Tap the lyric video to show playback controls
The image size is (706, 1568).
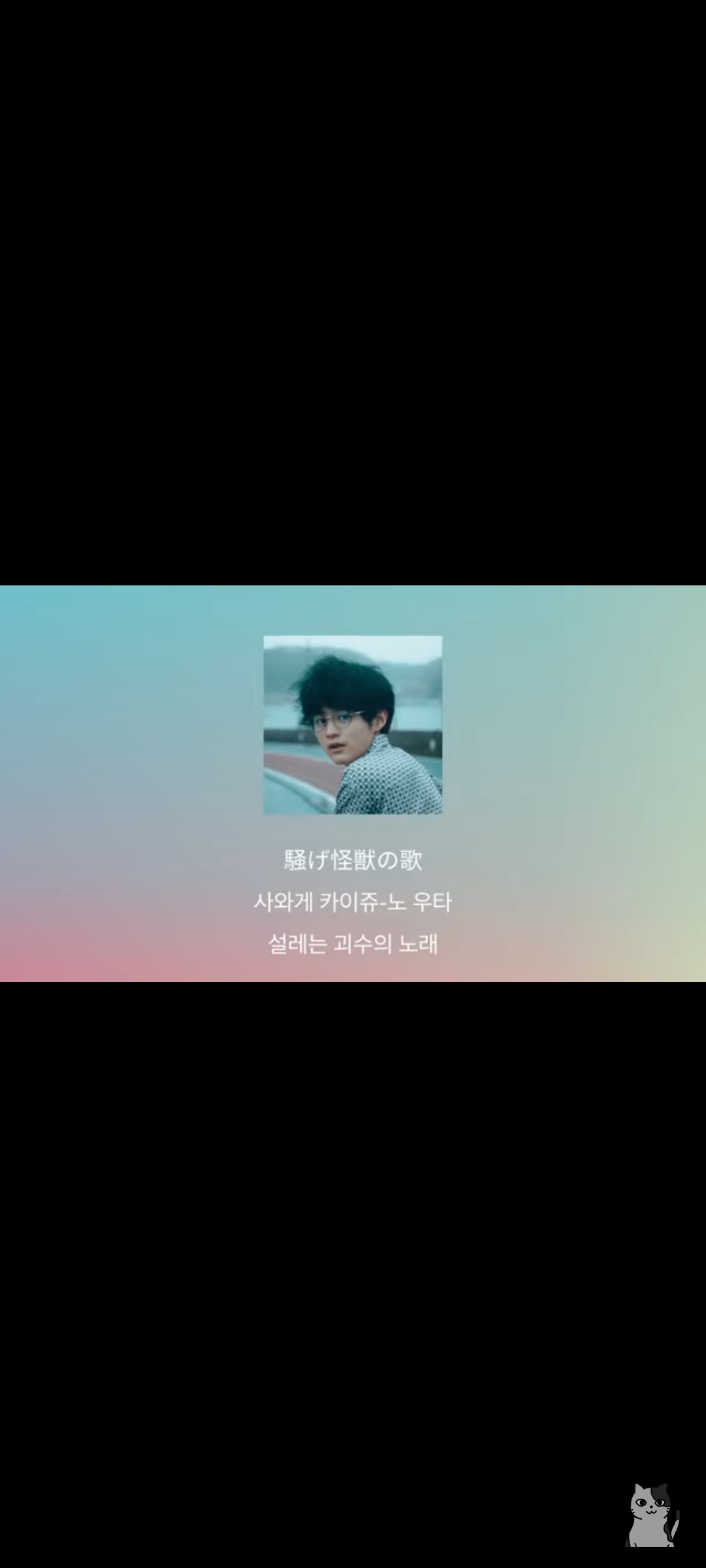[353, 783]
